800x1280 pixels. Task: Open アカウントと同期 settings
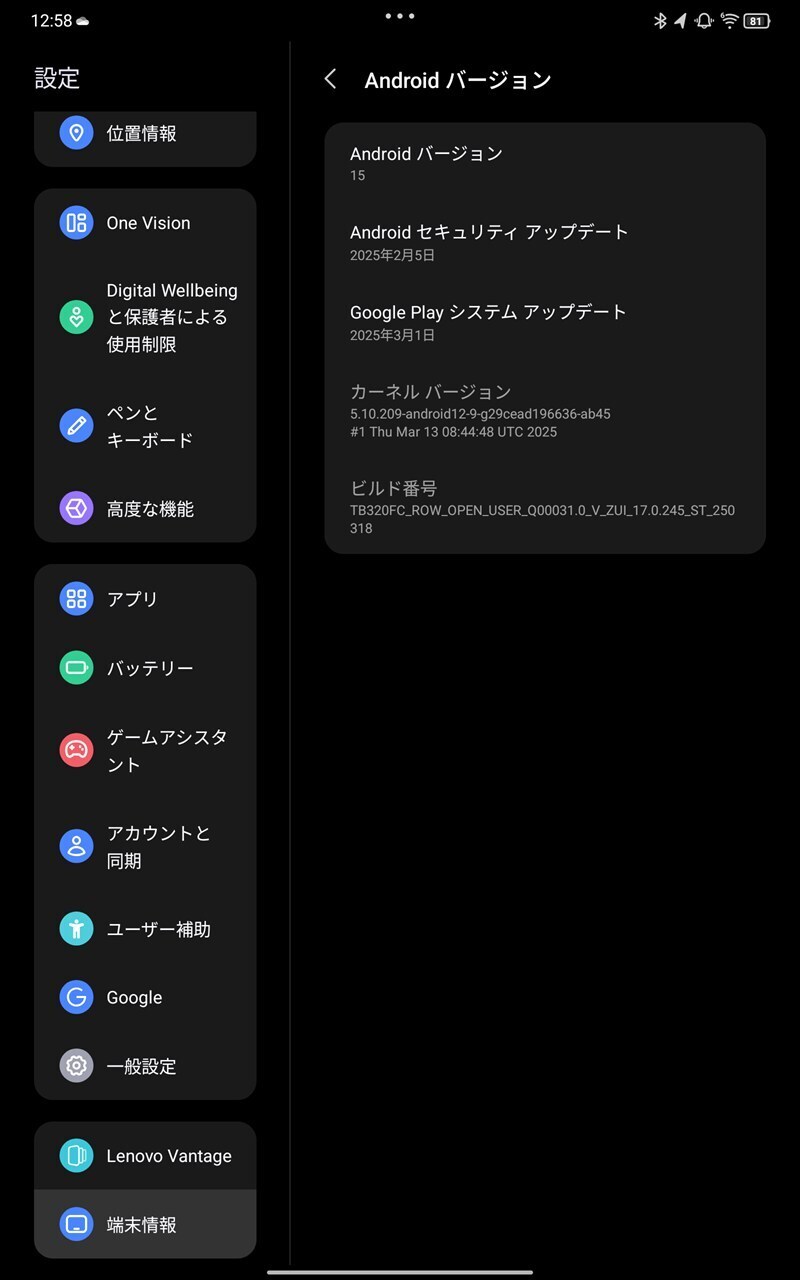pyautogui.click(x=145, y=846)
